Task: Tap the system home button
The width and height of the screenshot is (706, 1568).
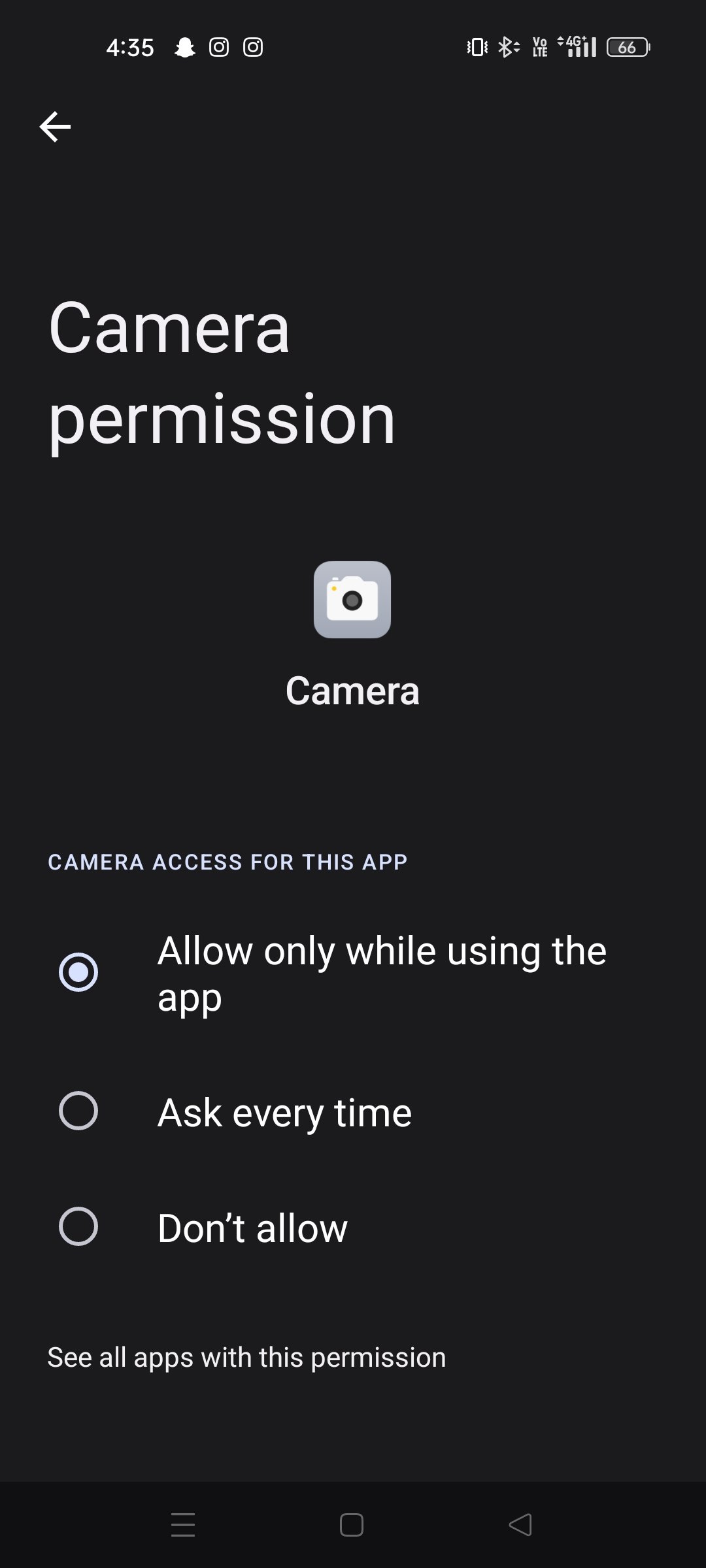Action: point(352,1525)
